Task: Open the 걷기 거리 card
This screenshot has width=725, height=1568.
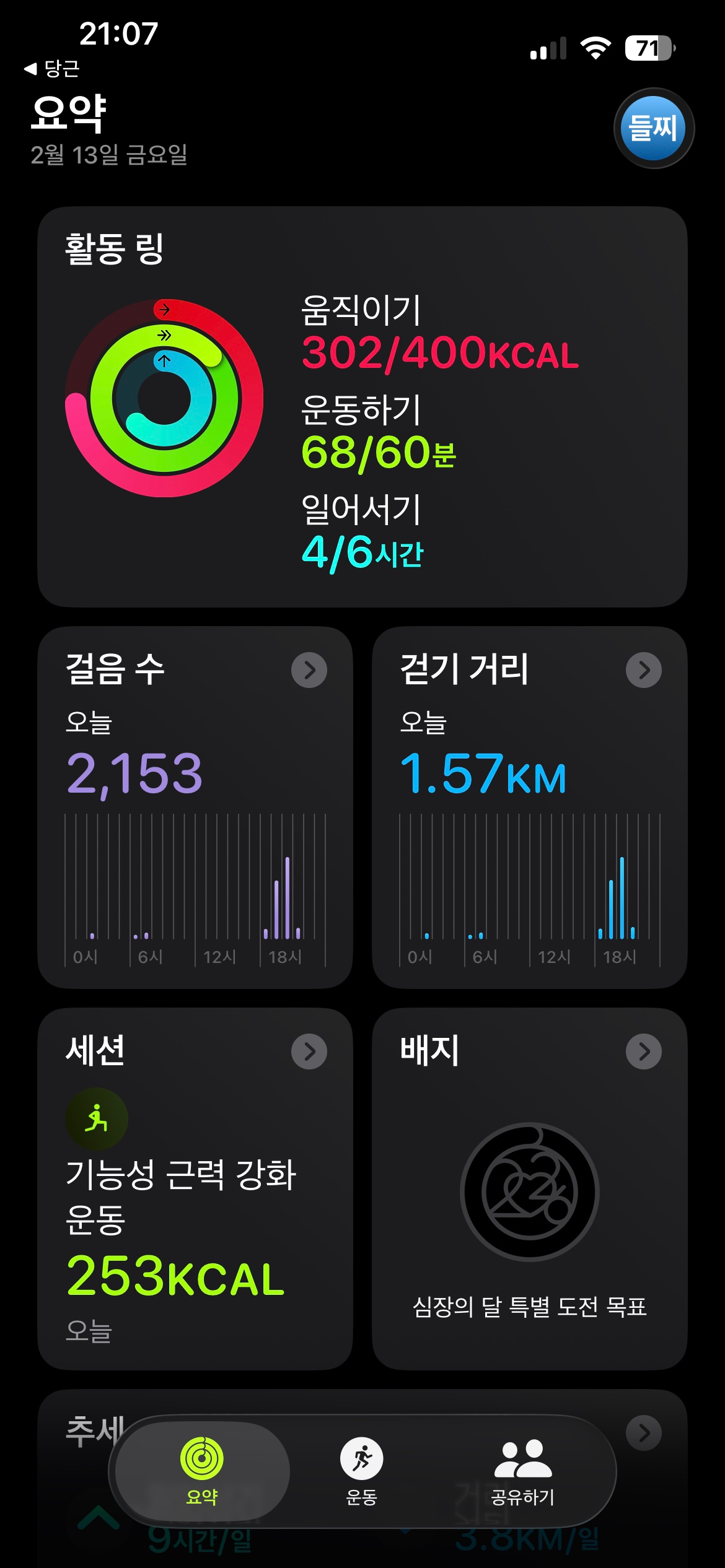Action: click(x=529, y=806)
